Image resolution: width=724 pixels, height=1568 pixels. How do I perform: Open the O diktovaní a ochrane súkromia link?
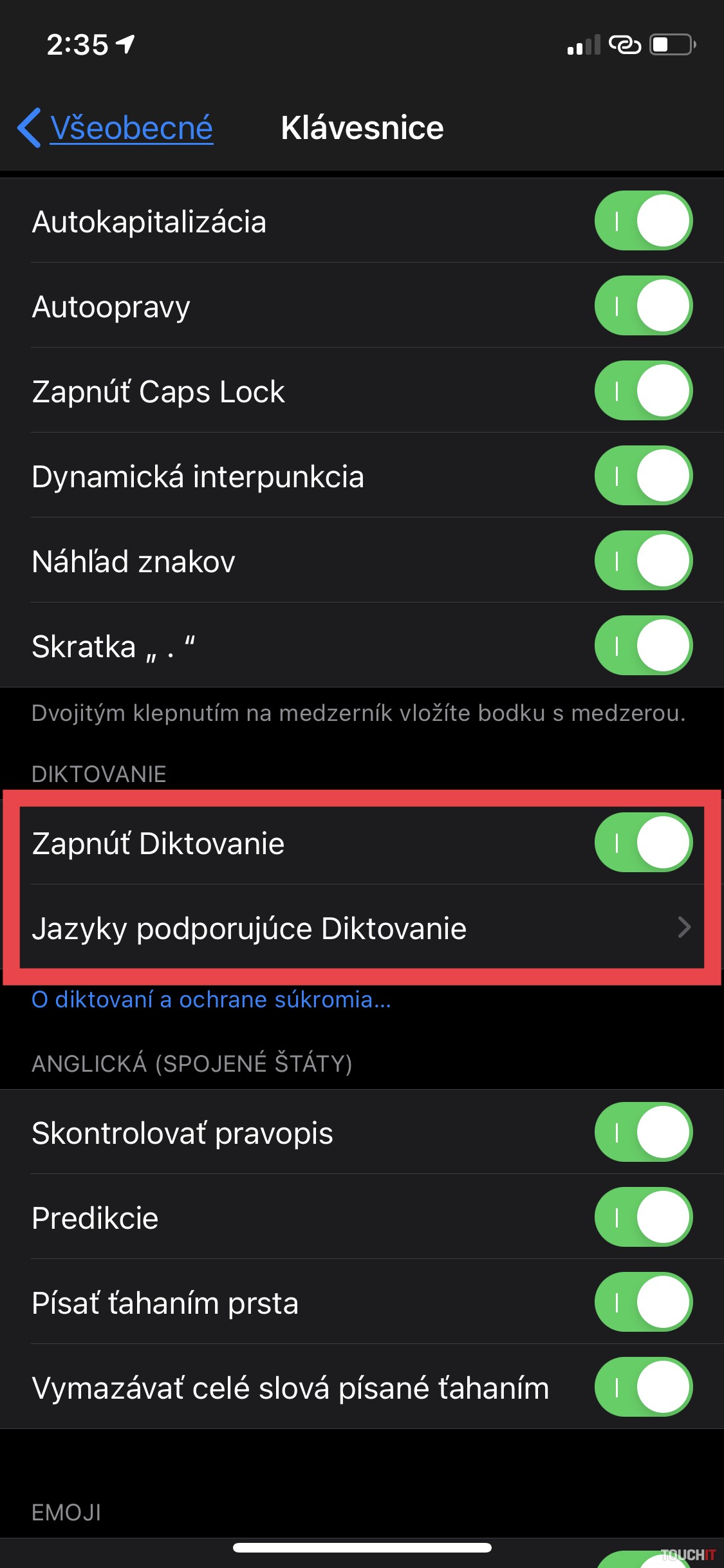click(x=211, y=1000)
